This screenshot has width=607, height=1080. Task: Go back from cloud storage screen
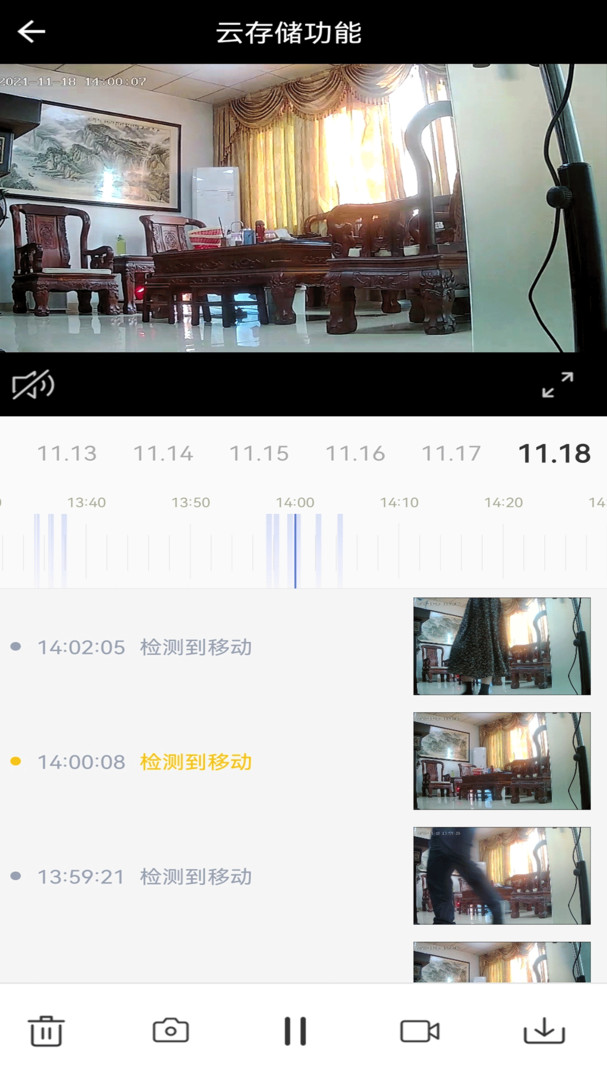32,32
